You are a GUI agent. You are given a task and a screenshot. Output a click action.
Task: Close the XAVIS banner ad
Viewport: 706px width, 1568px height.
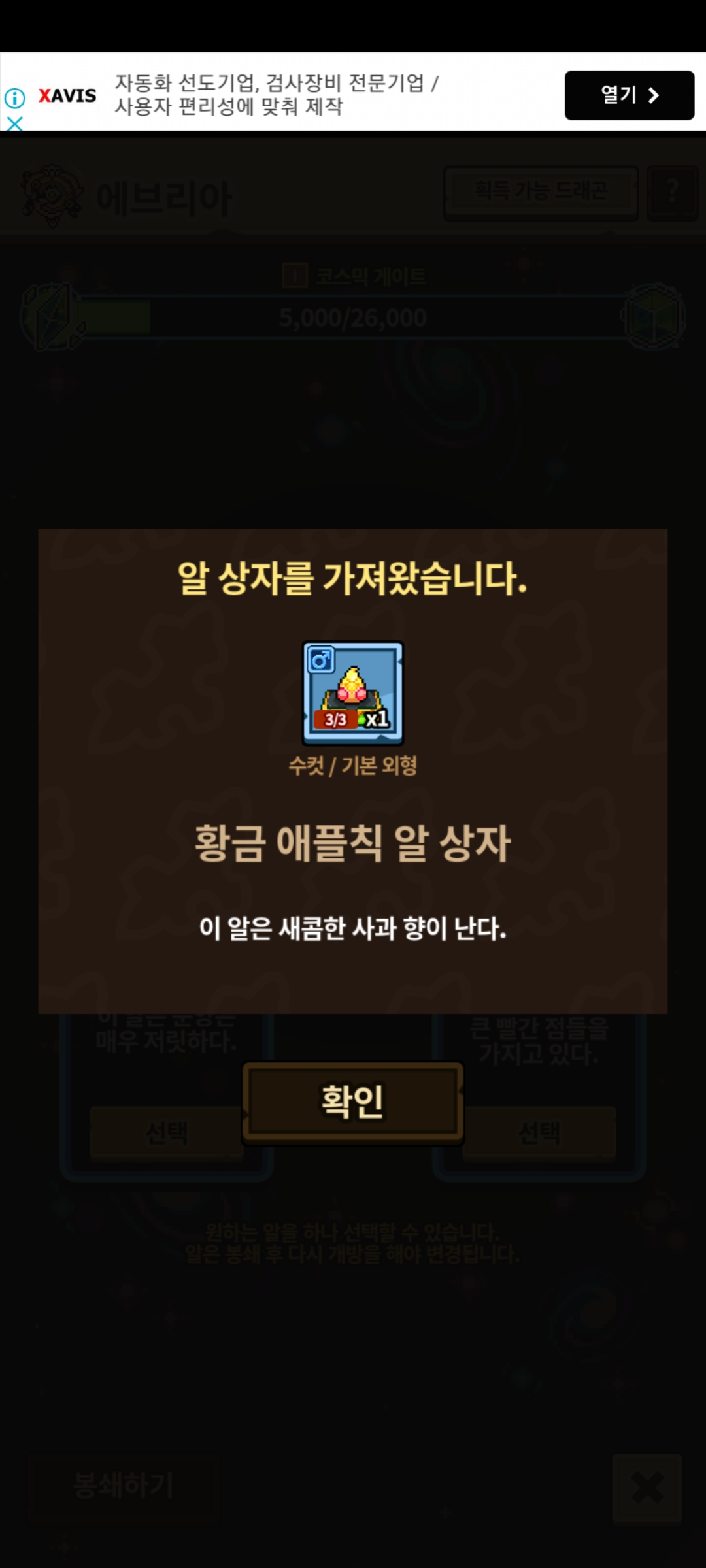click(14, 123)
